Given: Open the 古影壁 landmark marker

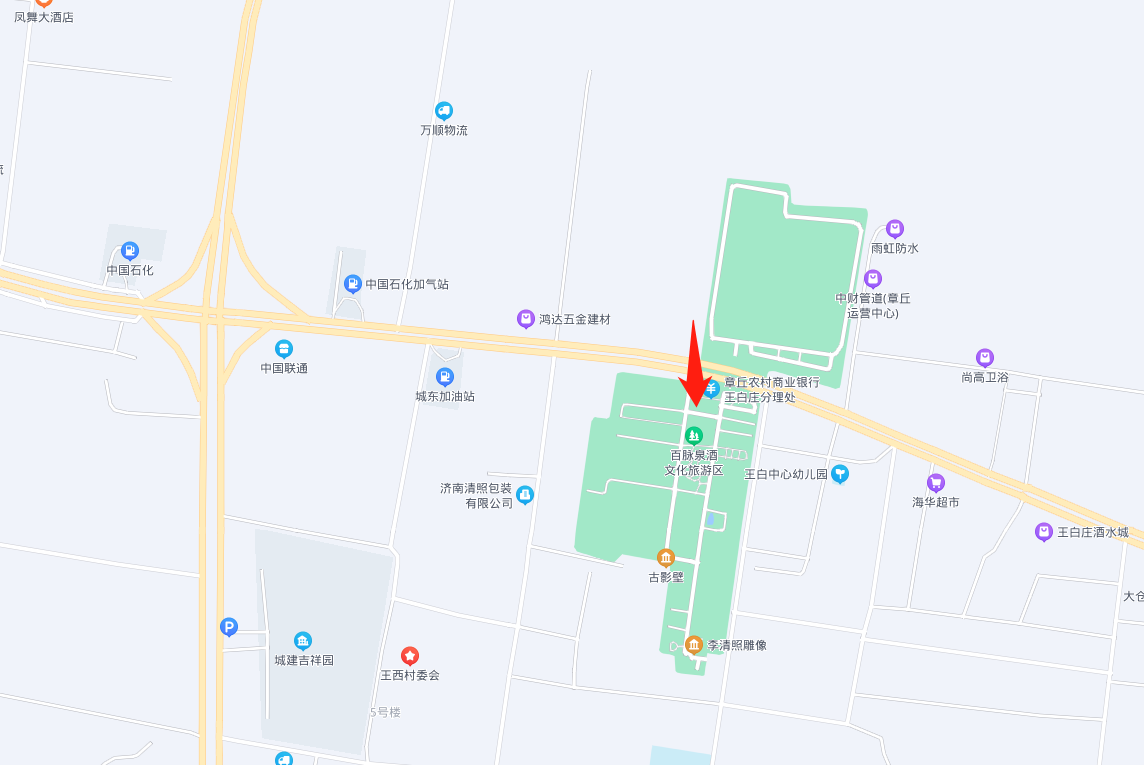Looking at the screenshot, I should point(666,558).
